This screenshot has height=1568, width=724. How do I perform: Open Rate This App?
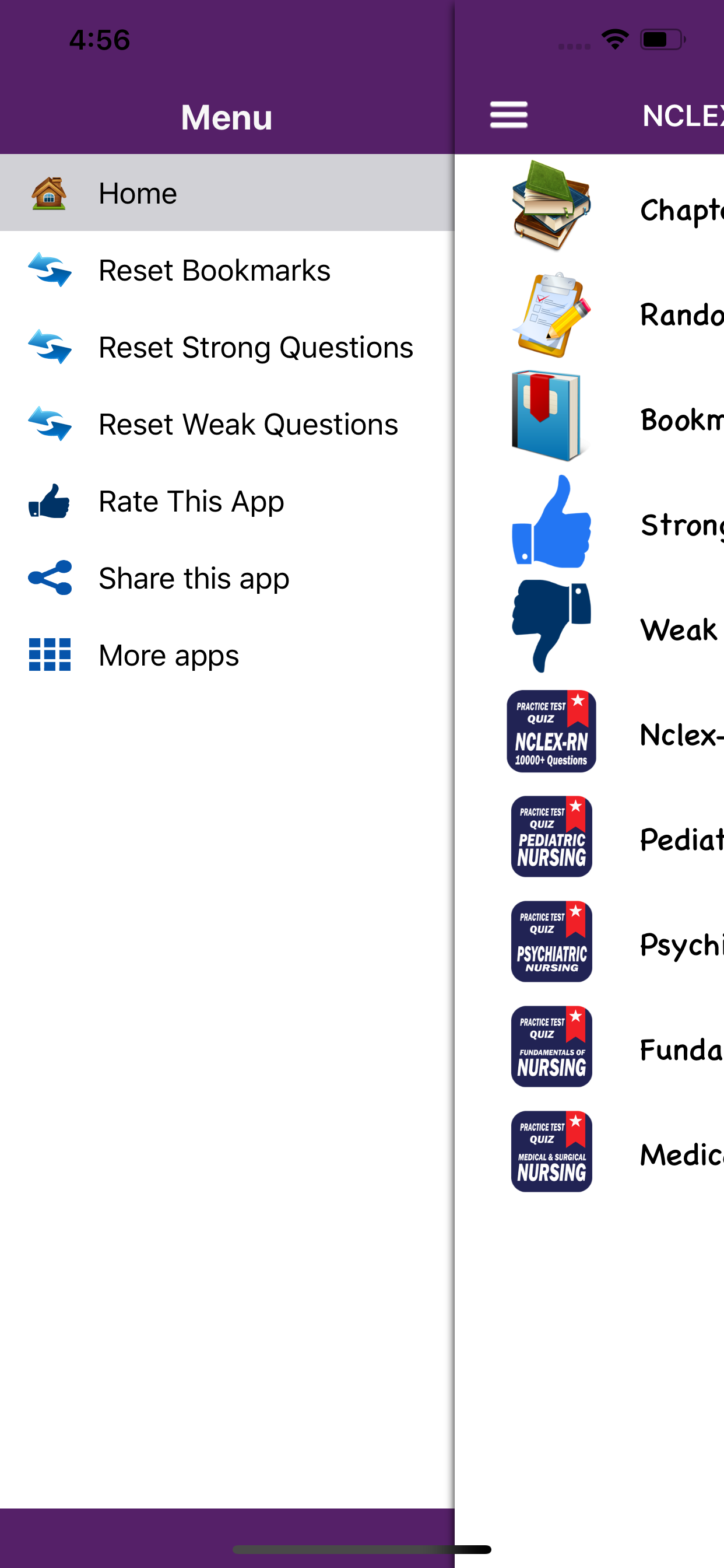pos(227,501)
